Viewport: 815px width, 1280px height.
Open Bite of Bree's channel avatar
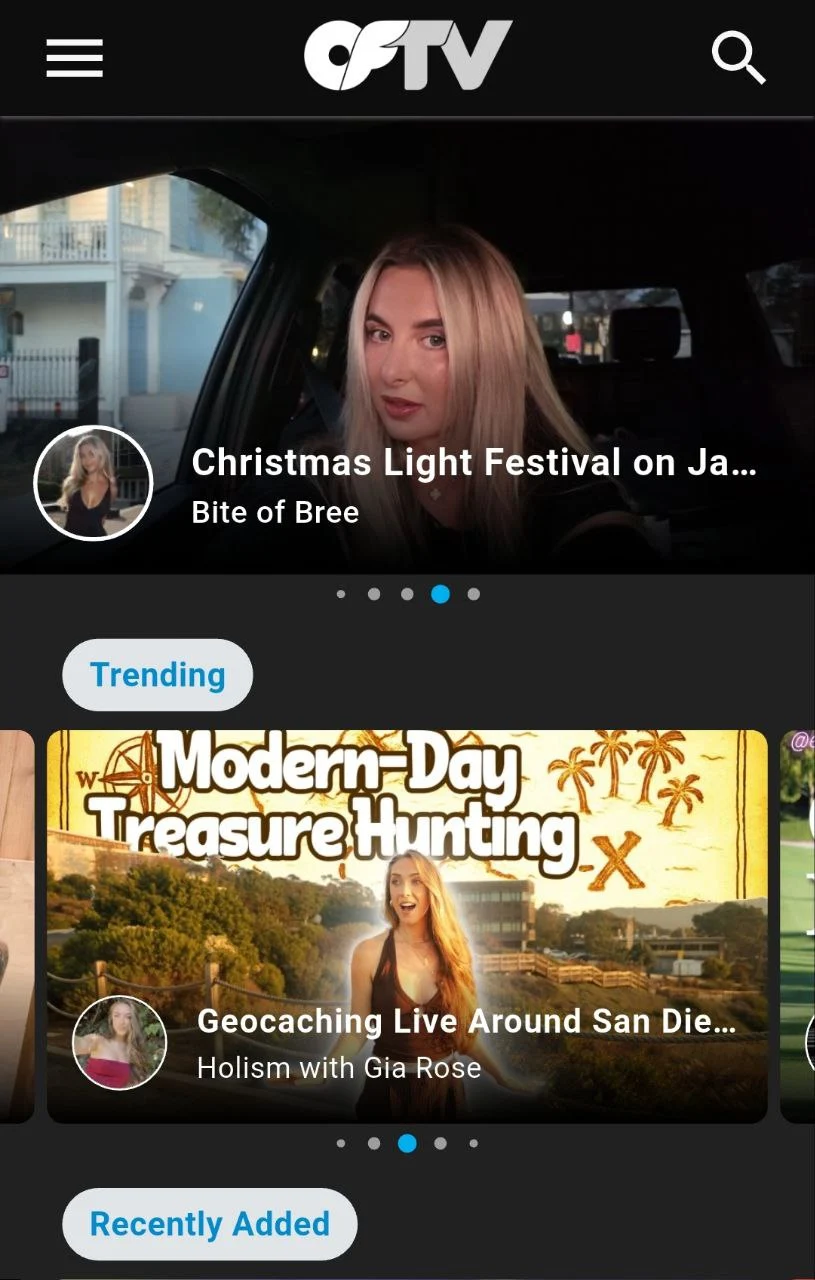tap(93, 484)
